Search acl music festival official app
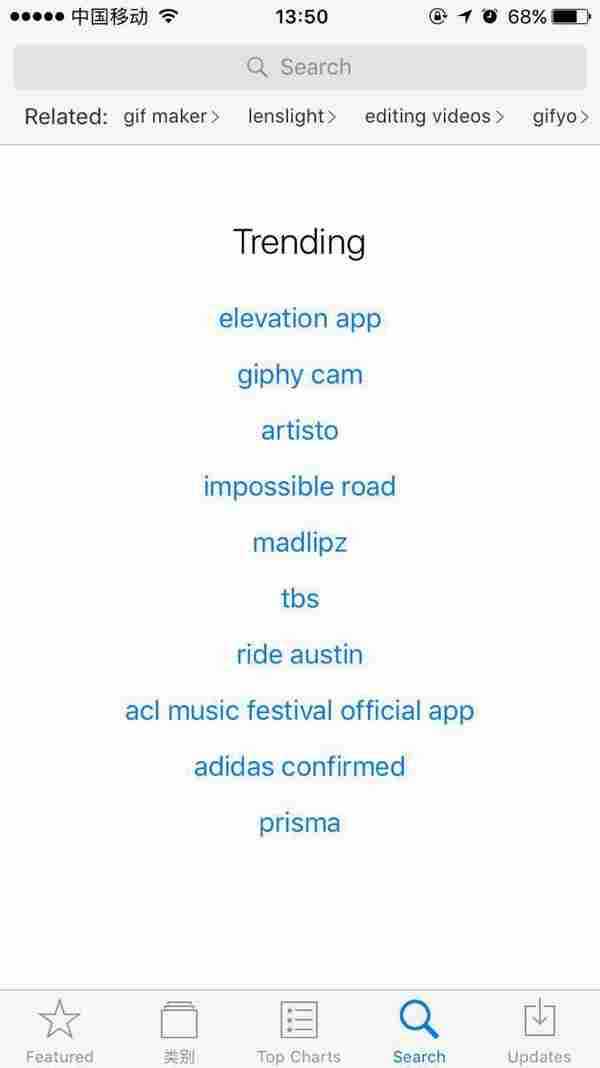Image resolution: width=600 pixels, height=1068 pixels. (x=300, y=711)
